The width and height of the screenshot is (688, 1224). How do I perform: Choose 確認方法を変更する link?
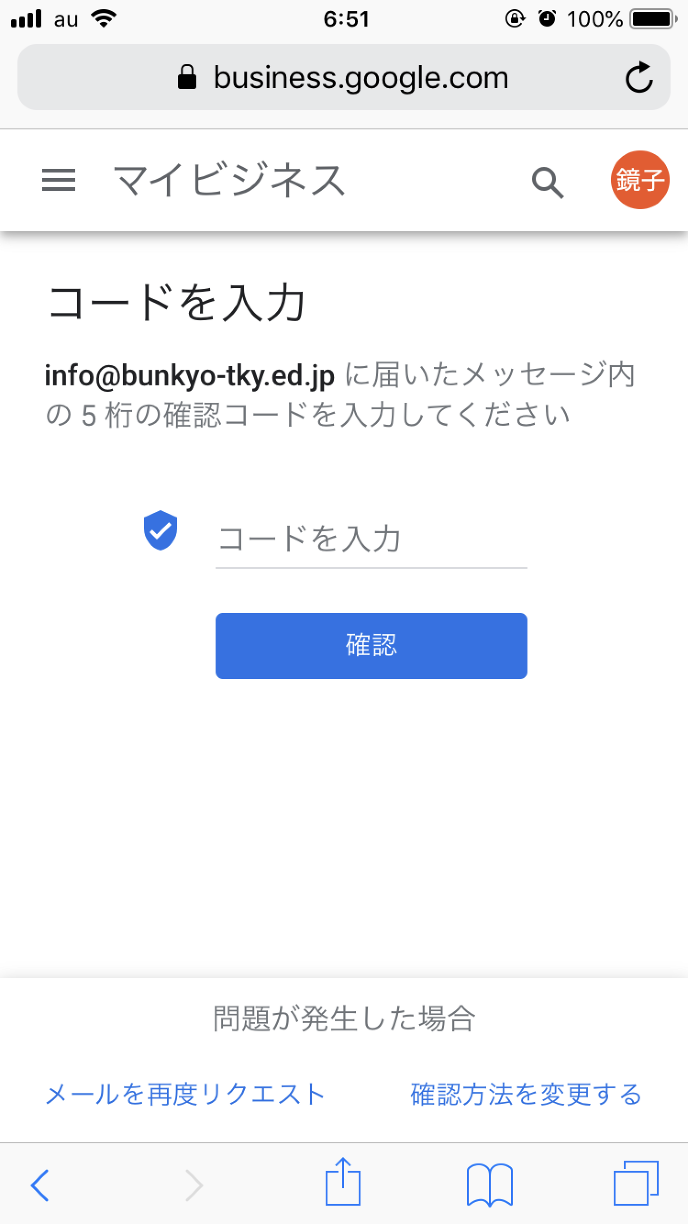click(x=526, y=1094)
